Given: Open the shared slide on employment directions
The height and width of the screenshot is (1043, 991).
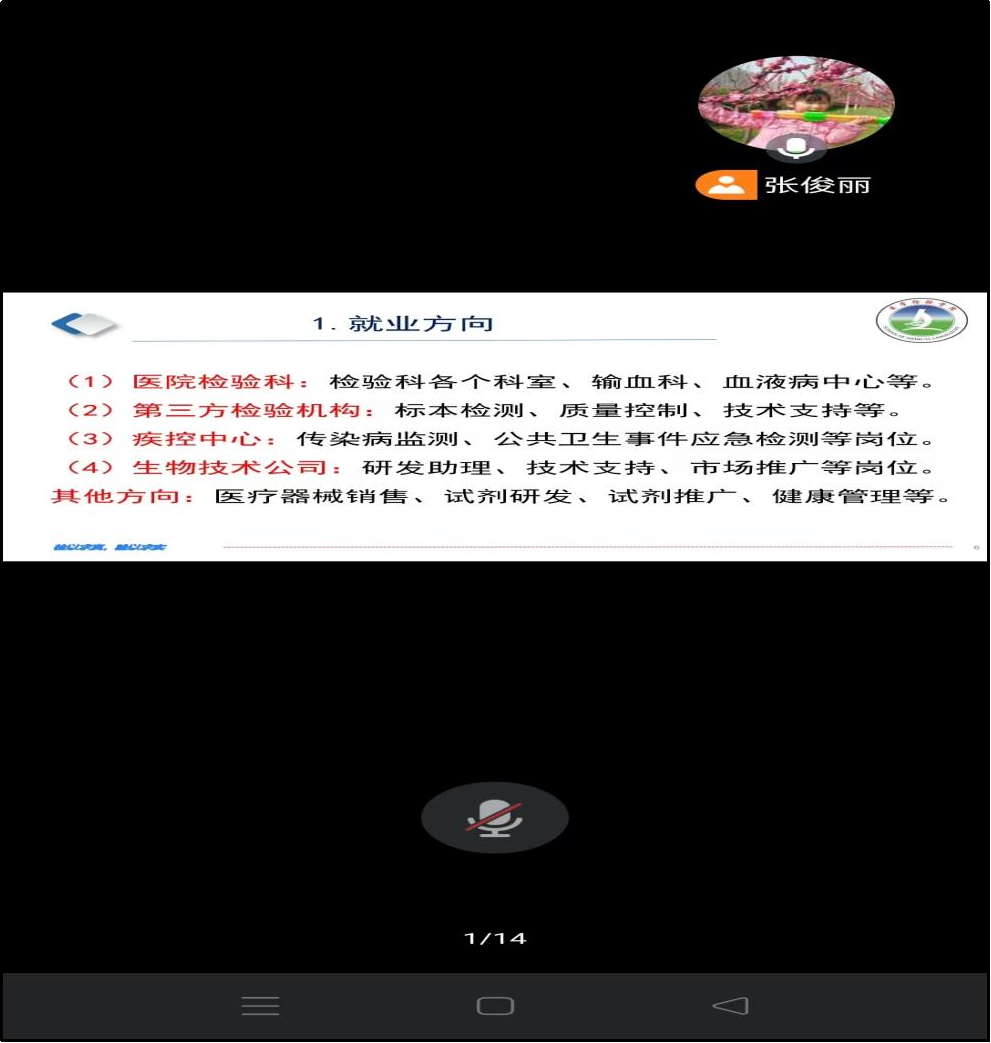Looking at the screenshot, I should pos(495,426).
